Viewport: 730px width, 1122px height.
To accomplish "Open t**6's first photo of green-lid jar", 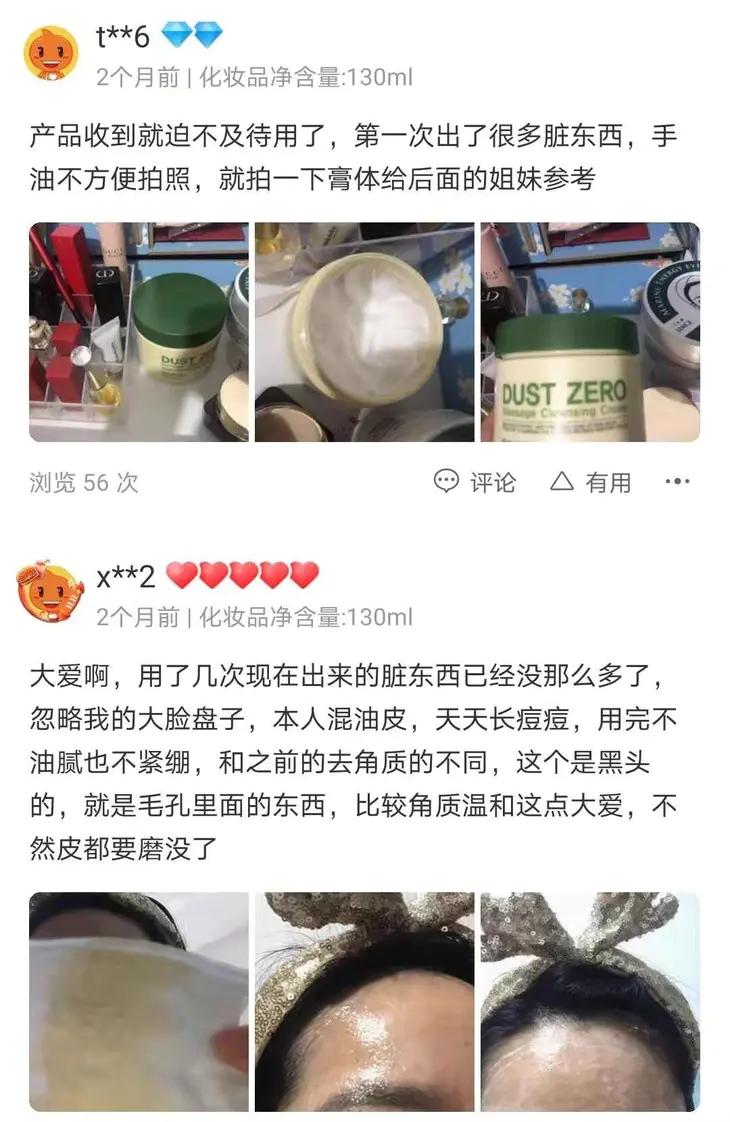I will (x=139, y=332).
